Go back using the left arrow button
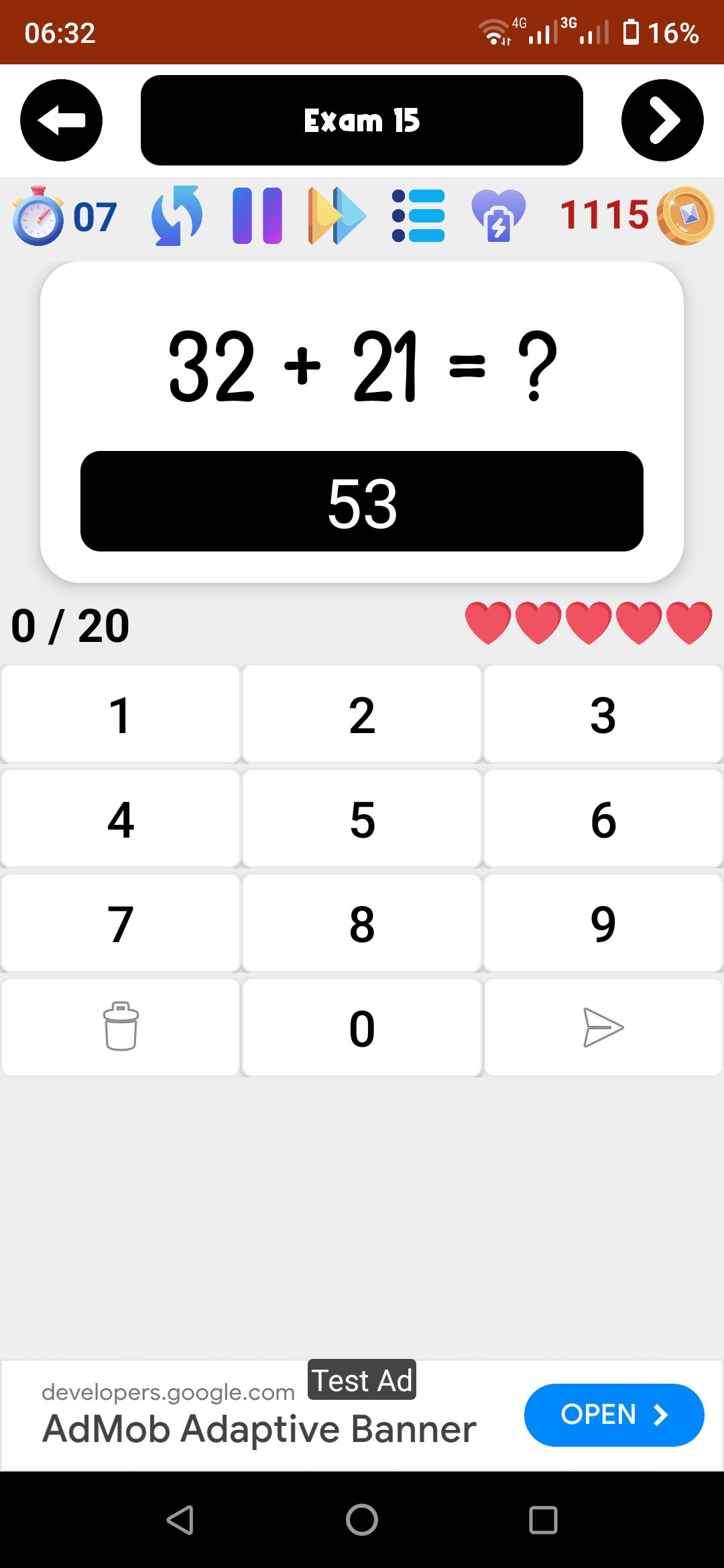The height and width of the screenshot is (1568, 724). pyautogui.click(x=61, y=121)
